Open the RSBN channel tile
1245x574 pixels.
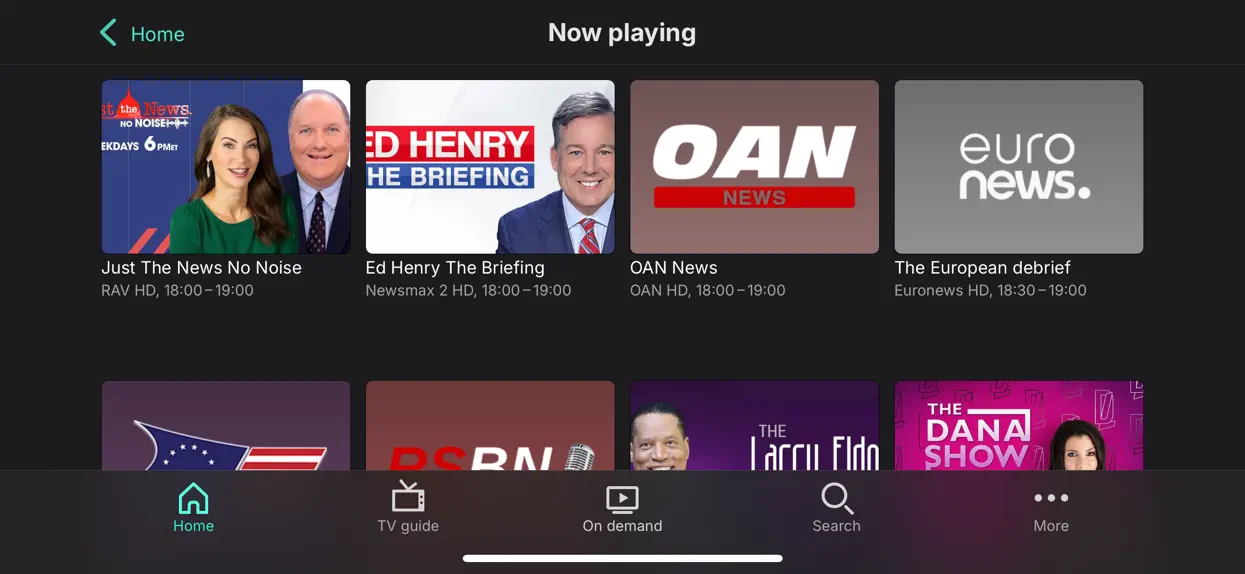tap(490, 425)
